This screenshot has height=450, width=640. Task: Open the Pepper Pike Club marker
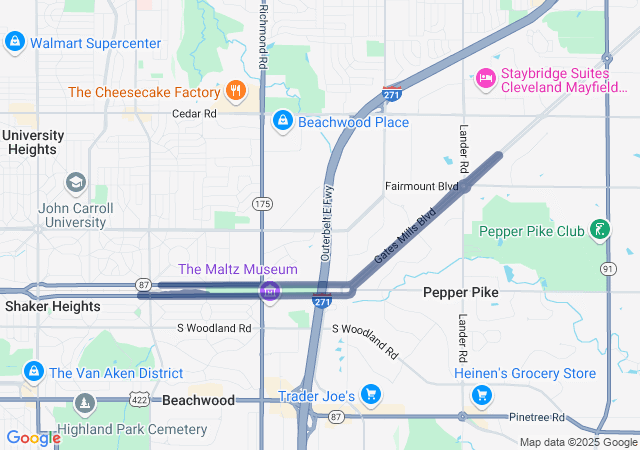(x=599, y=231)
